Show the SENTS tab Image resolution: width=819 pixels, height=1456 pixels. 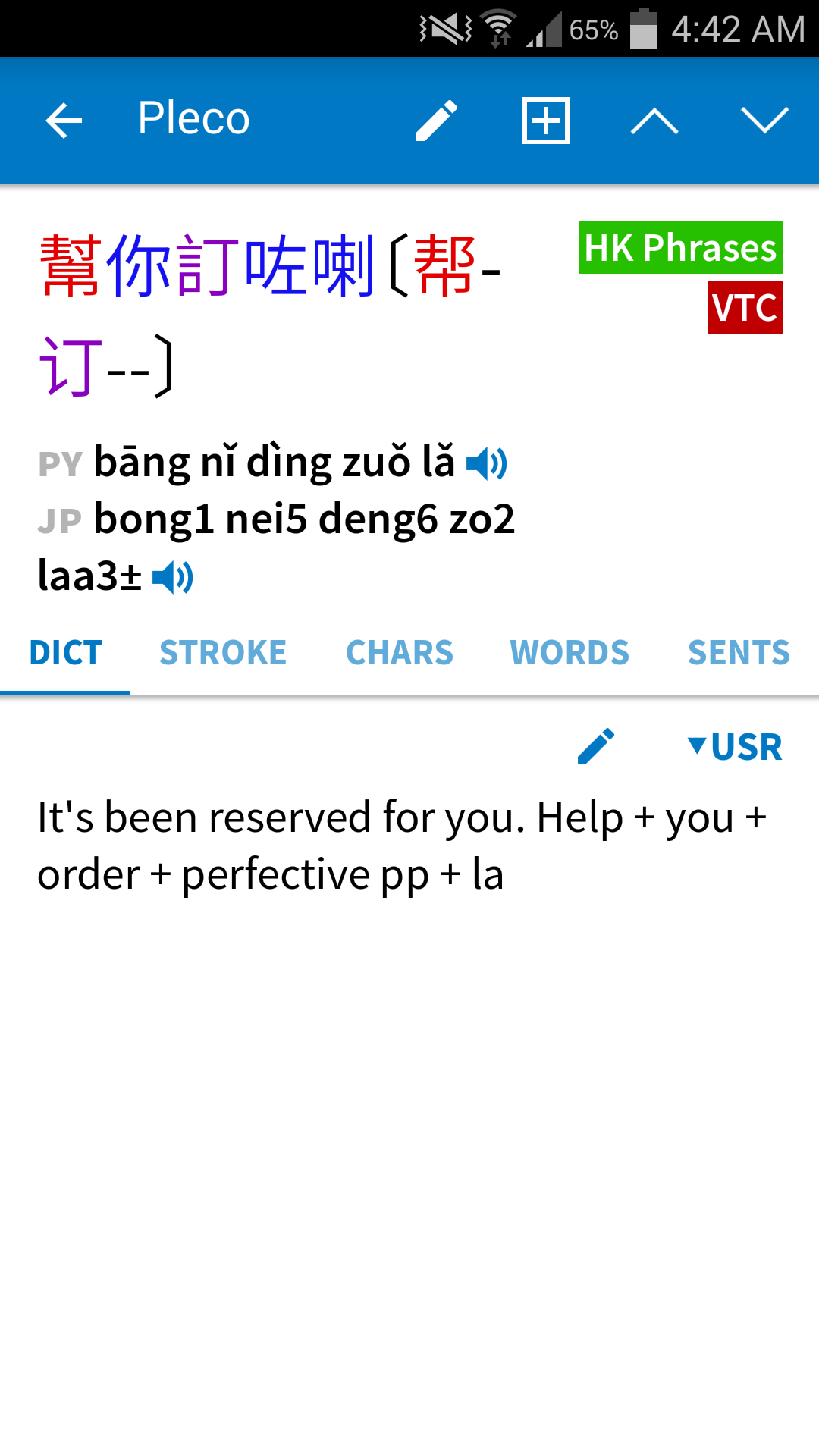pyautogui.click(x=739, y=653)
